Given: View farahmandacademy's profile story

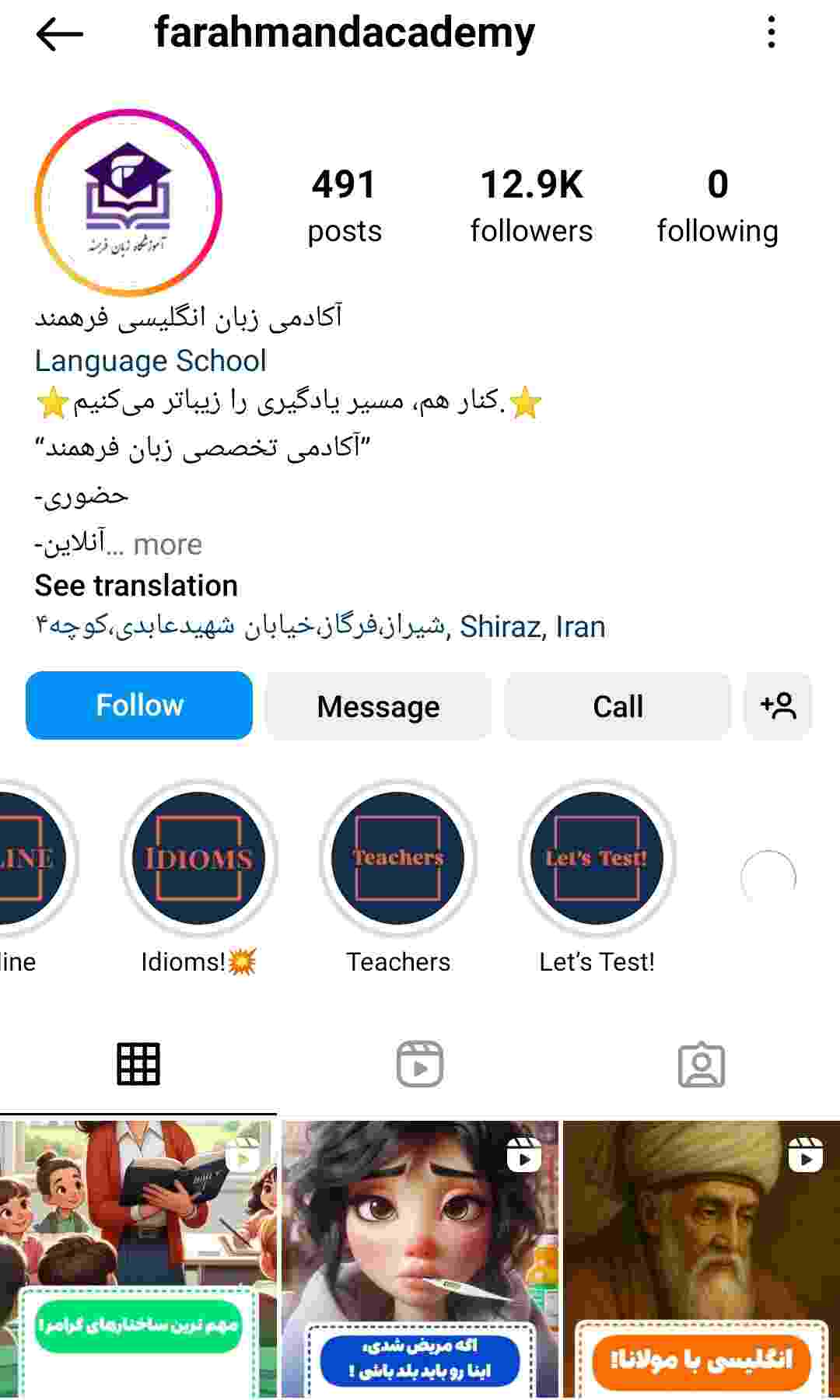Looking at the screenshot, I should (128, 202).
